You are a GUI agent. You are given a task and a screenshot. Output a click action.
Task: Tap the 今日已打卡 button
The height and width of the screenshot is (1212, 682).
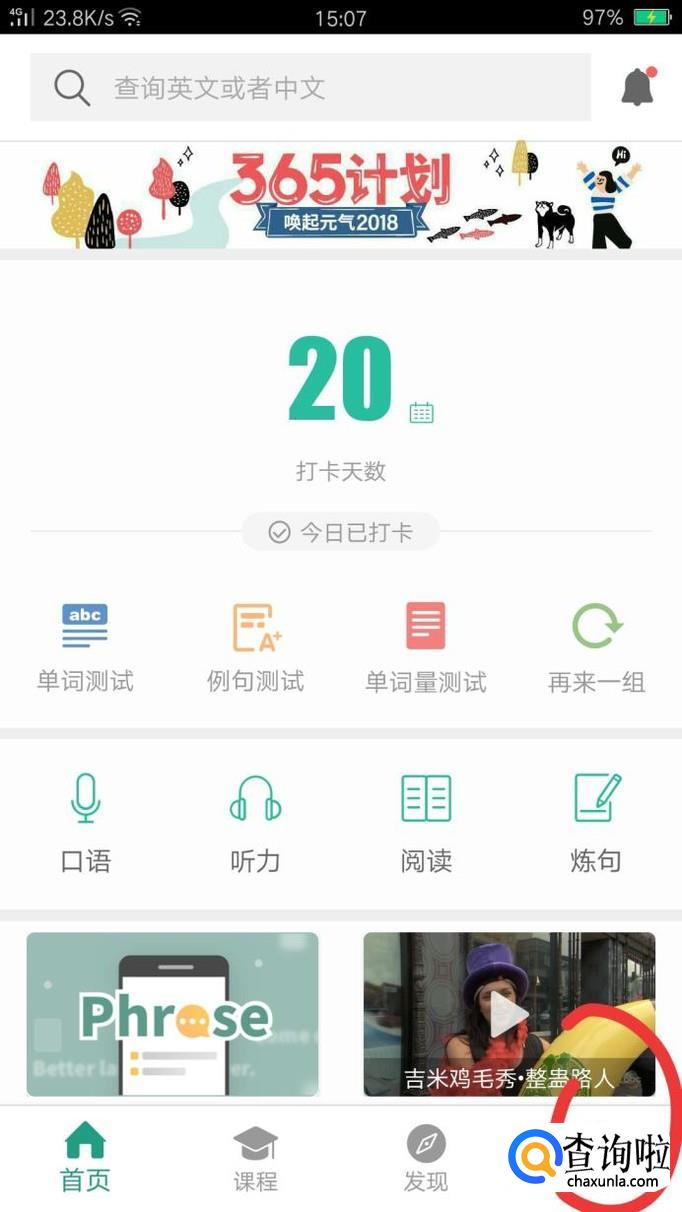pyautogui.click(x=341, y=533)
